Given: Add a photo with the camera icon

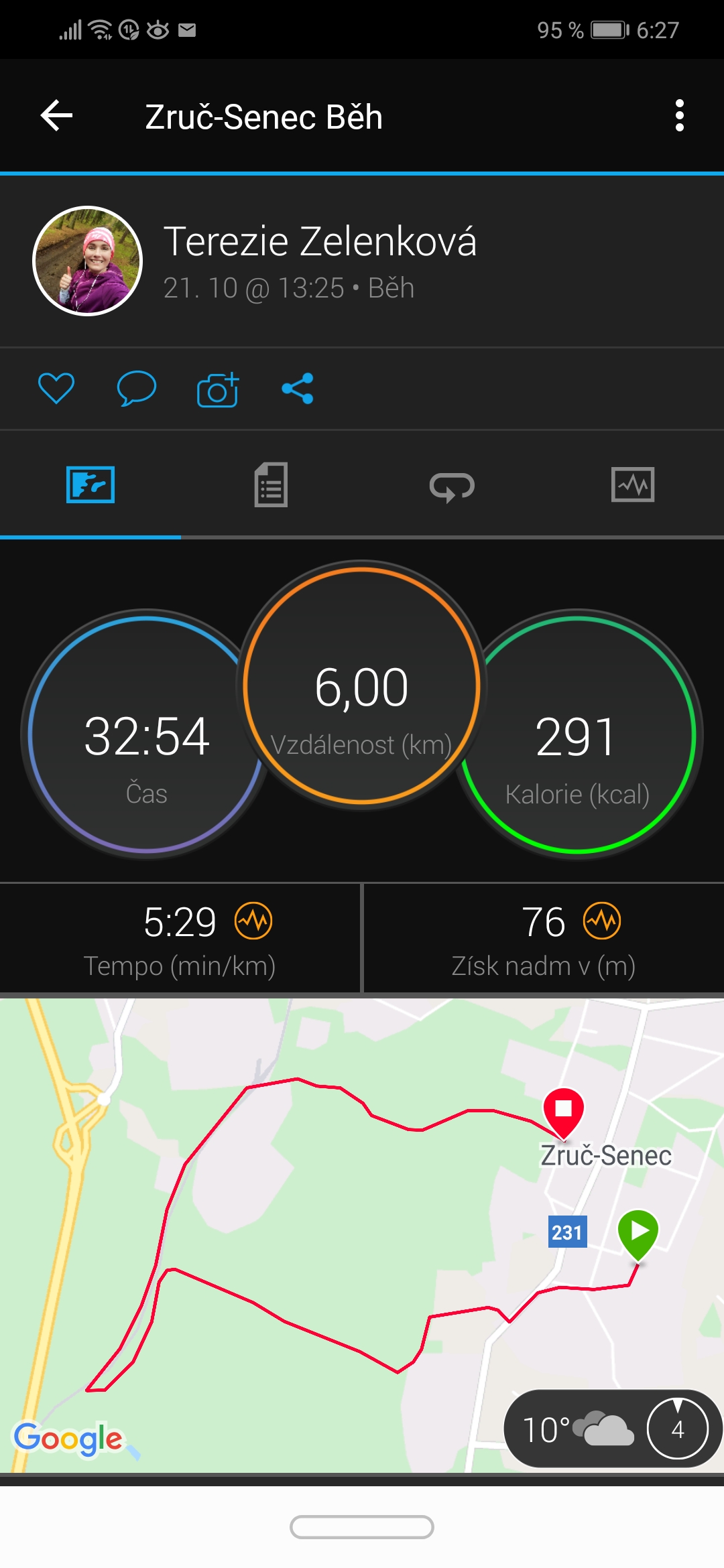Looking at the screenshot, I should click(x=218, y=389).
